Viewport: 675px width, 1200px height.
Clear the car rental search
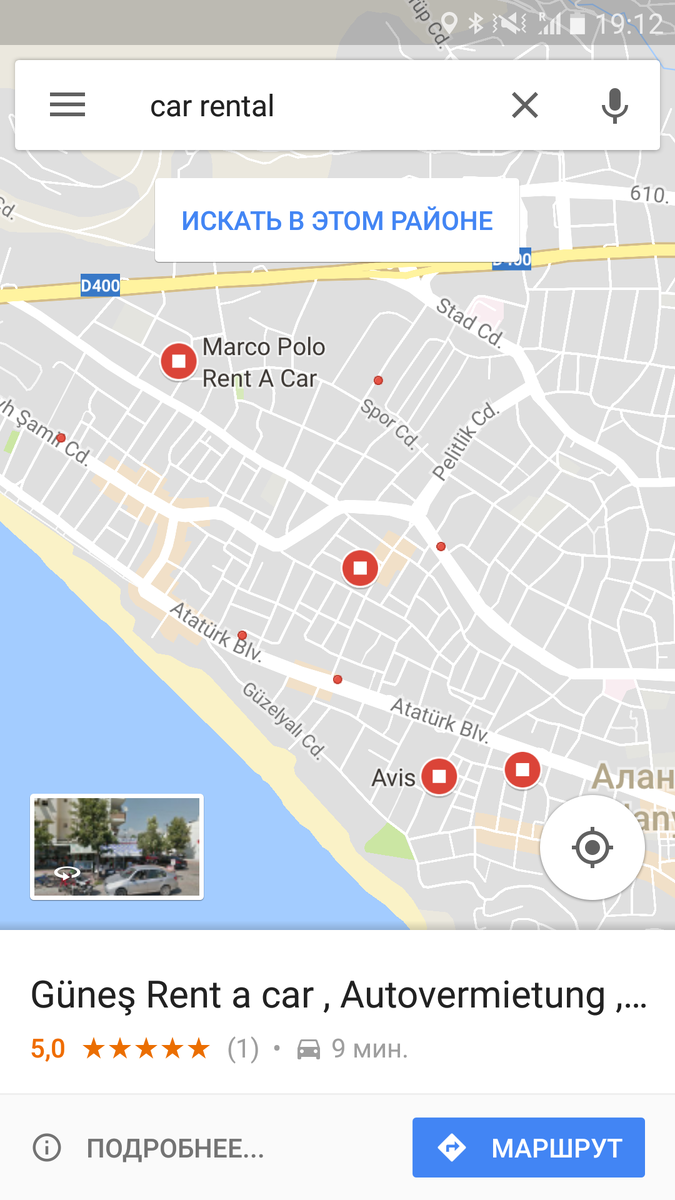[x=525, y=105]
